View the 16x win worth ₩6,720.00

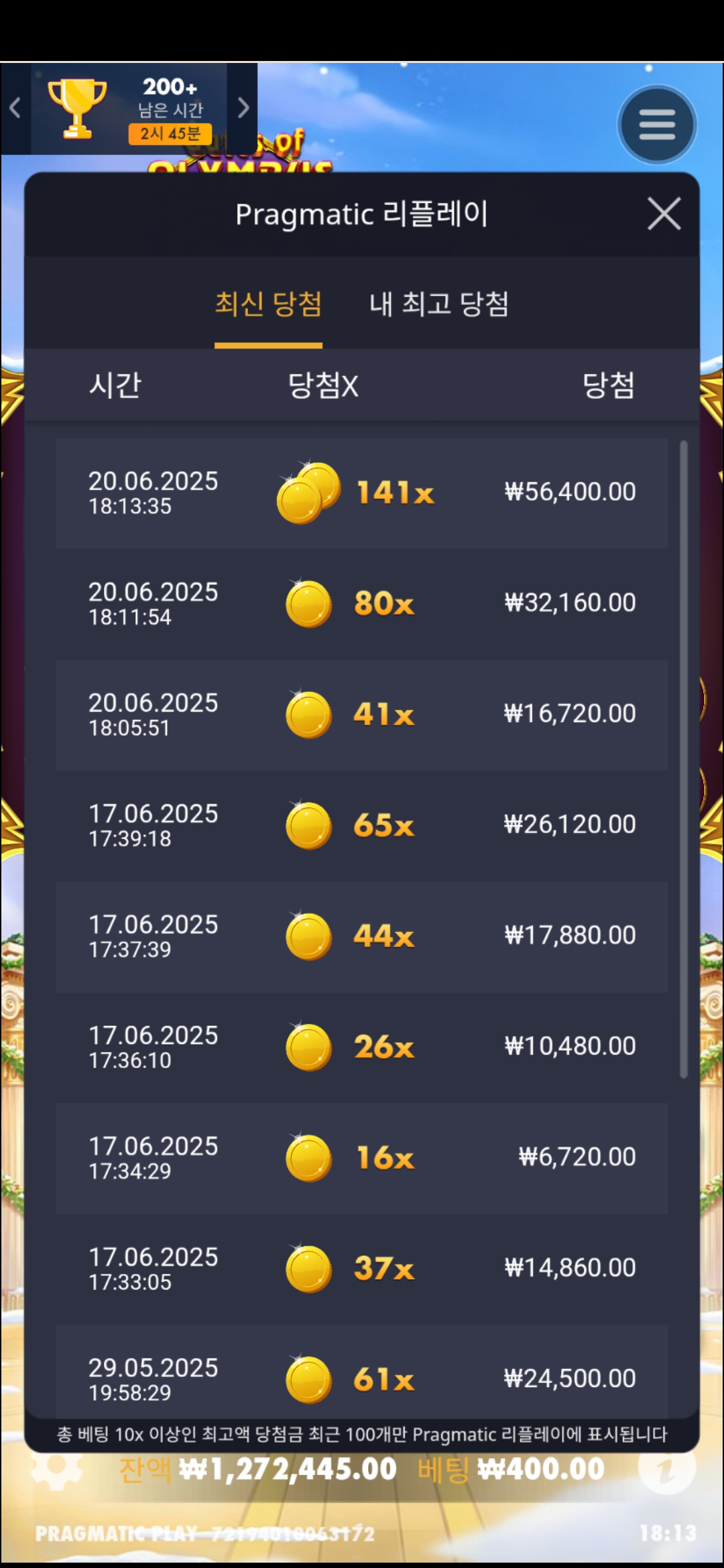362,1159
